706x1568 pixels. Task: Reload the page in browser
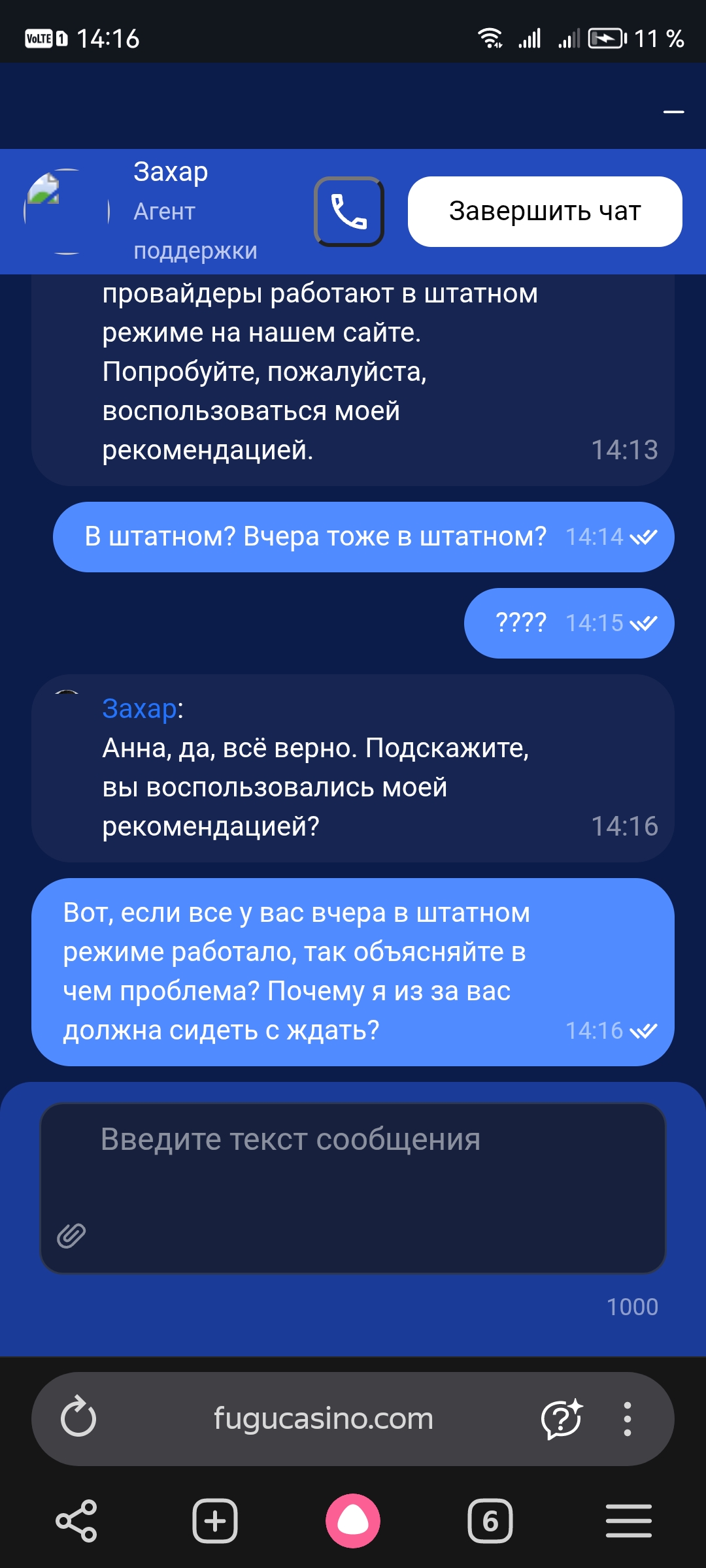(78, 1419)
